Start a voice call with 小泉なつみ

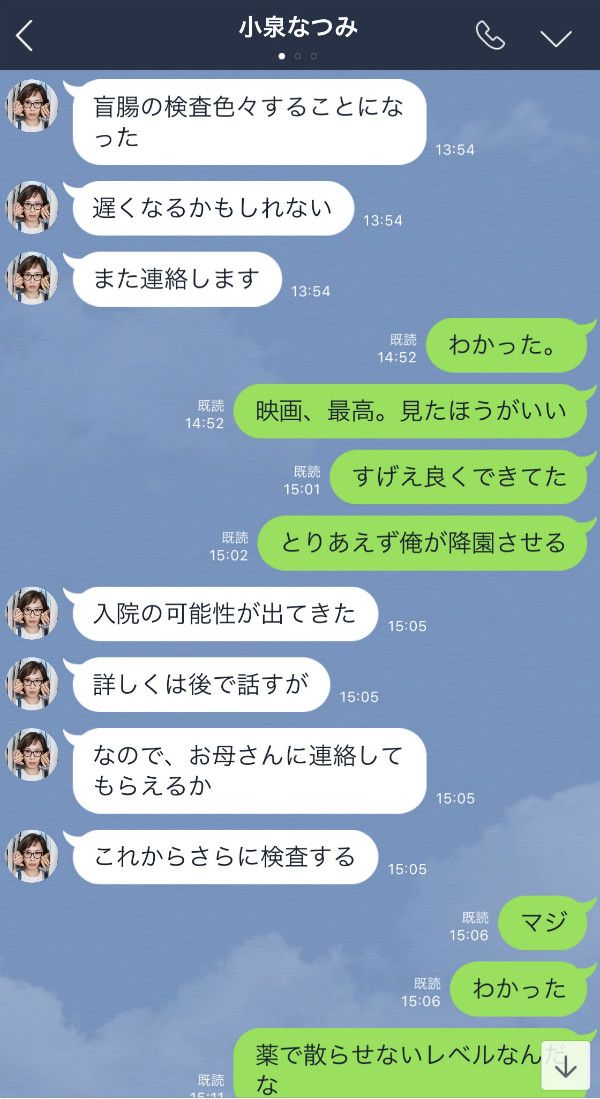pos(490,36)
